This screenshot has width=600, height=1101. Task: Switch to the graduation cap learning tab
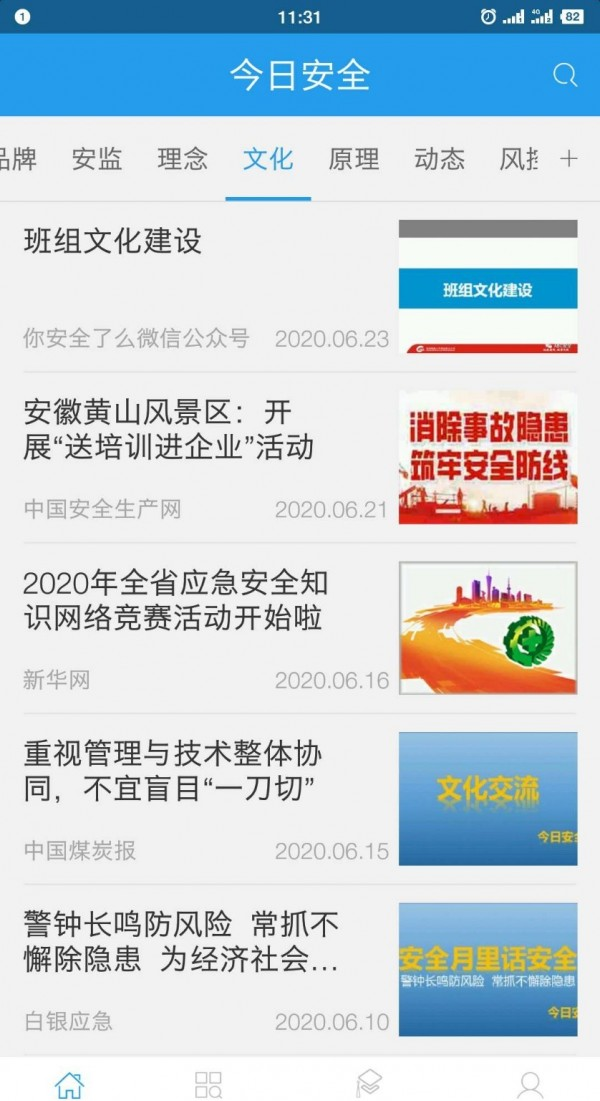tap(369, 1083)
